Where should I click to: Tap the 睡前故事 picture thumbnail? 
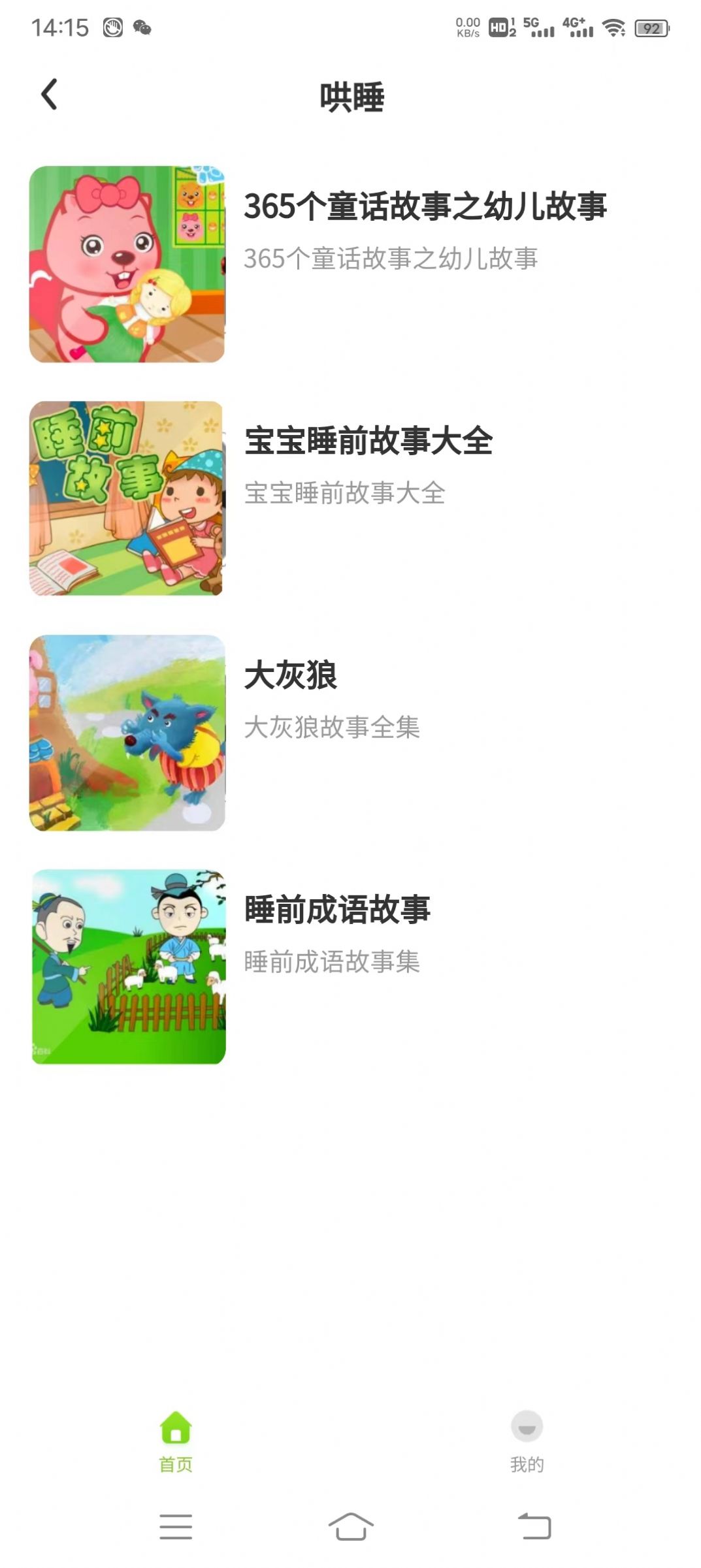127,500
